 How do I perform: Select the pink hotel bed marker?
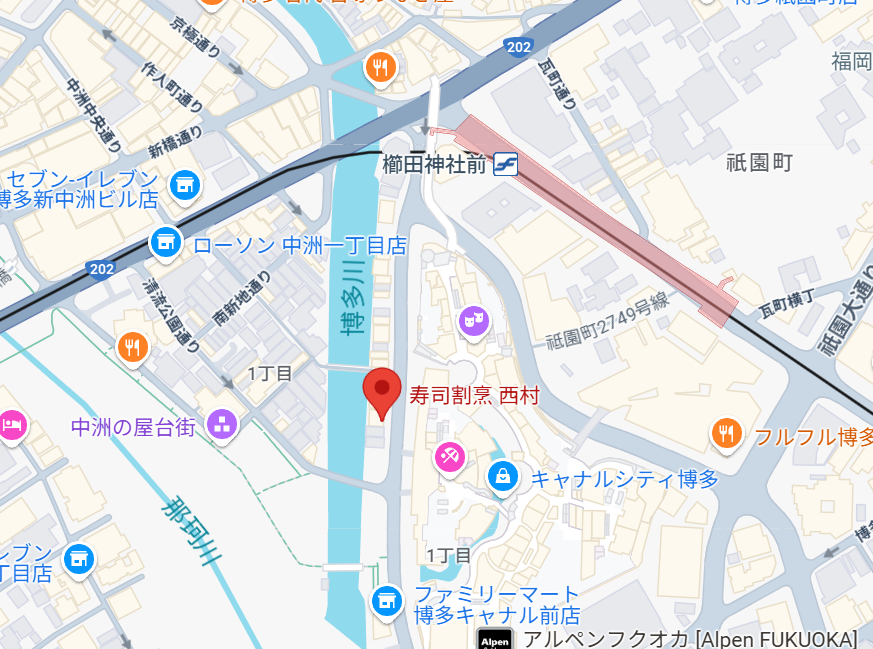(12, 424)
